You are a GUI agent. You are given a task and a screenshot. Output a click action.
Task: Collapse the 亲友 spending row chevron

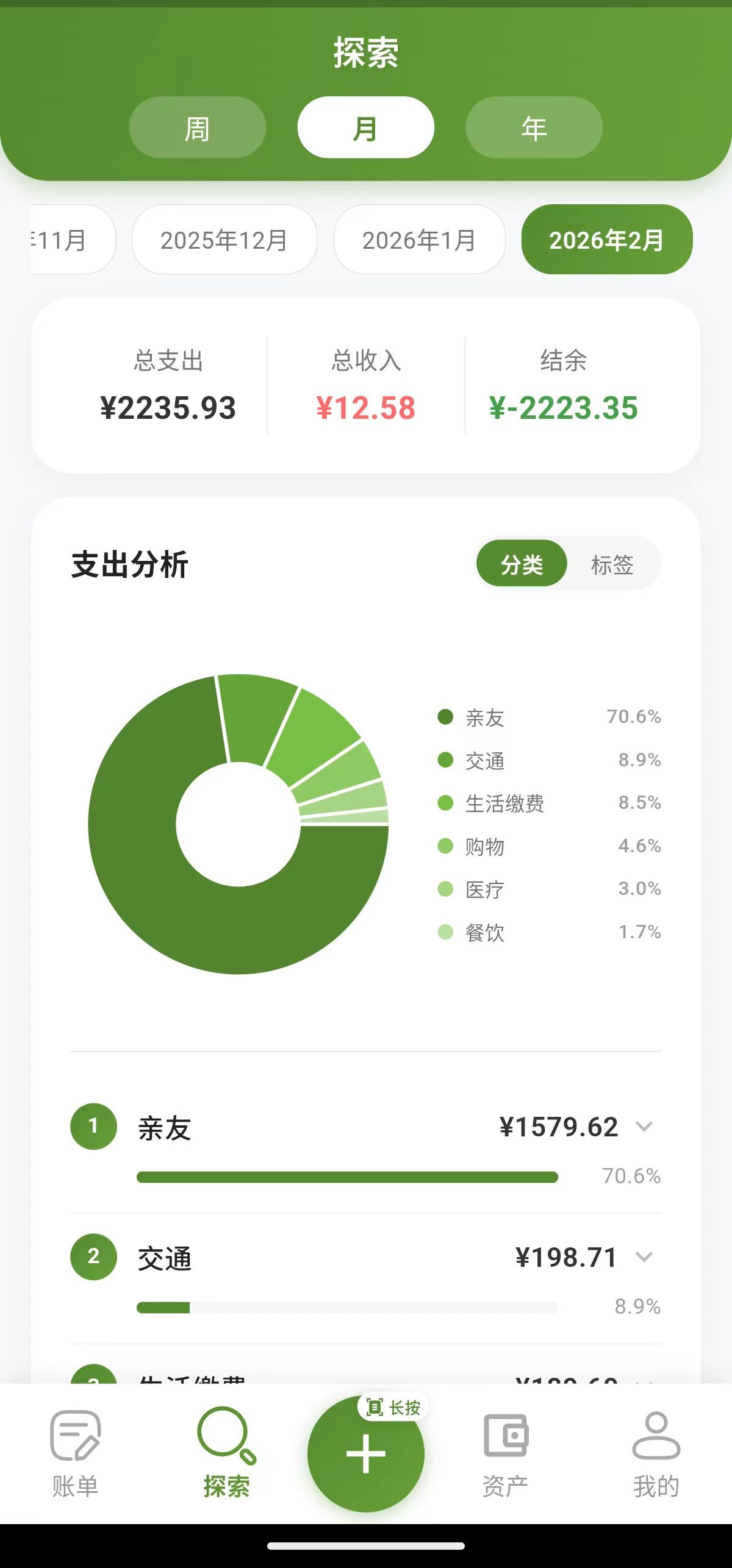point(645,1127)
